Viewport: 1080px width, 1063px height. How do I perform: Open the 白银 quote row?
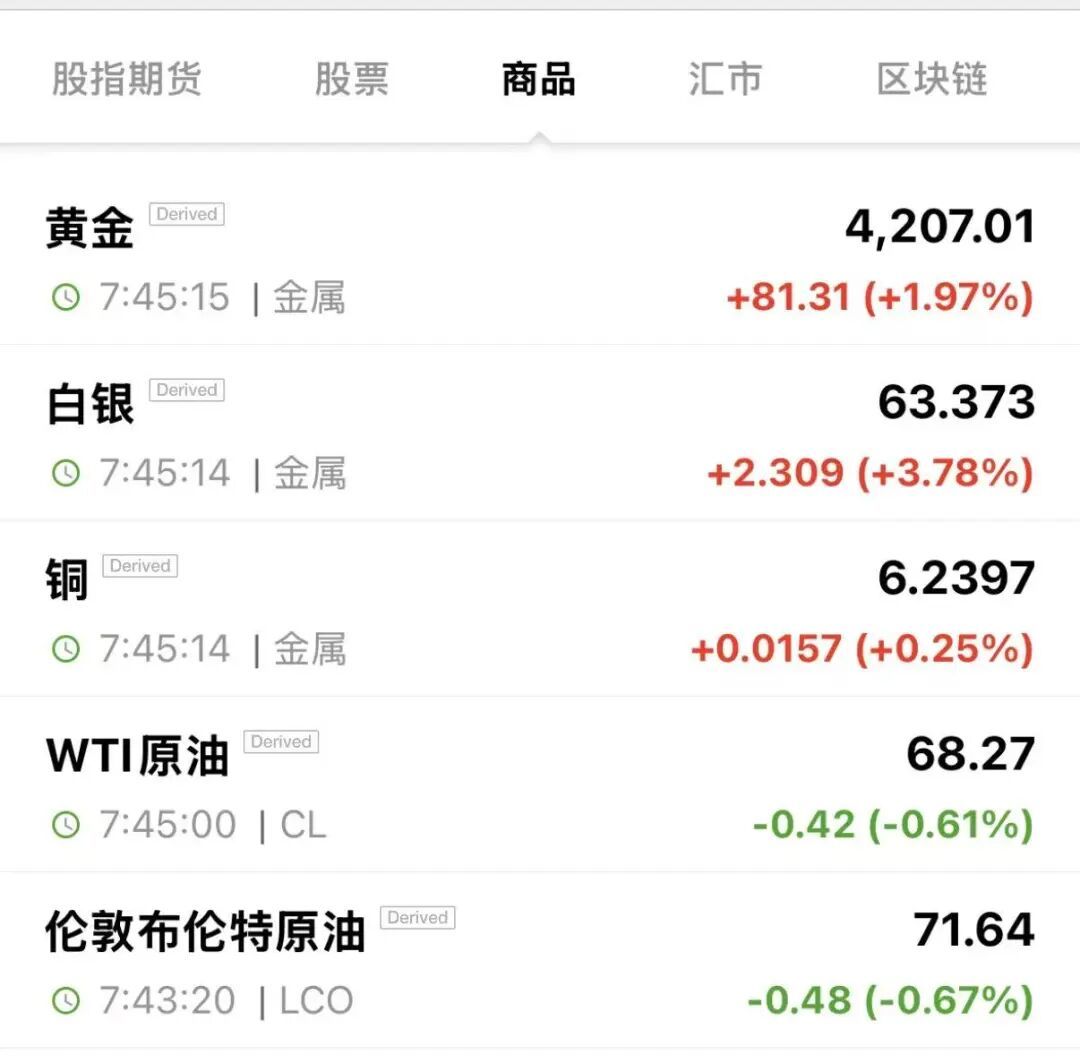[540, 433]
